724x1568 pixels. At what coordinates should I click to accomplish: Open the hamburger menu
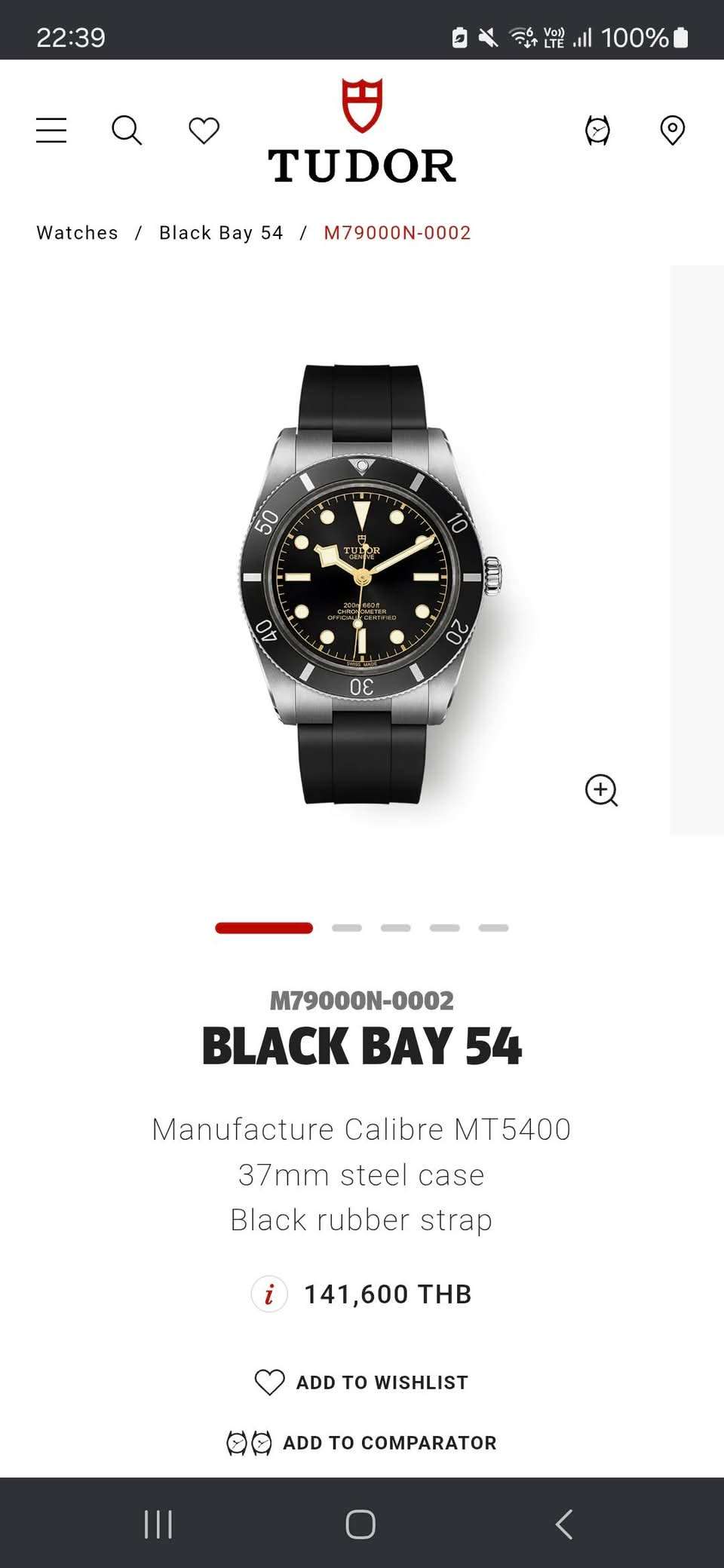point(51,130)
